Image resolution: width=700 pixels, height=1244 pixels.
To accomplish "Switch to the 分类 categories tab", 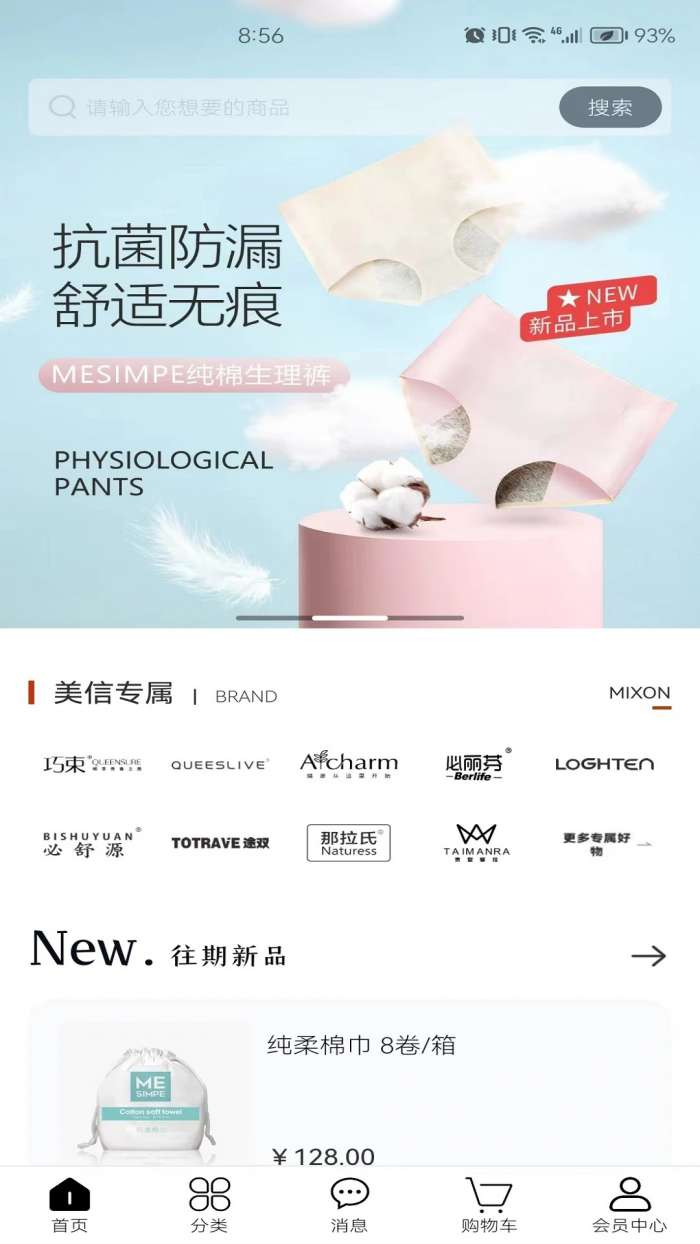I will click(210, 1205).
